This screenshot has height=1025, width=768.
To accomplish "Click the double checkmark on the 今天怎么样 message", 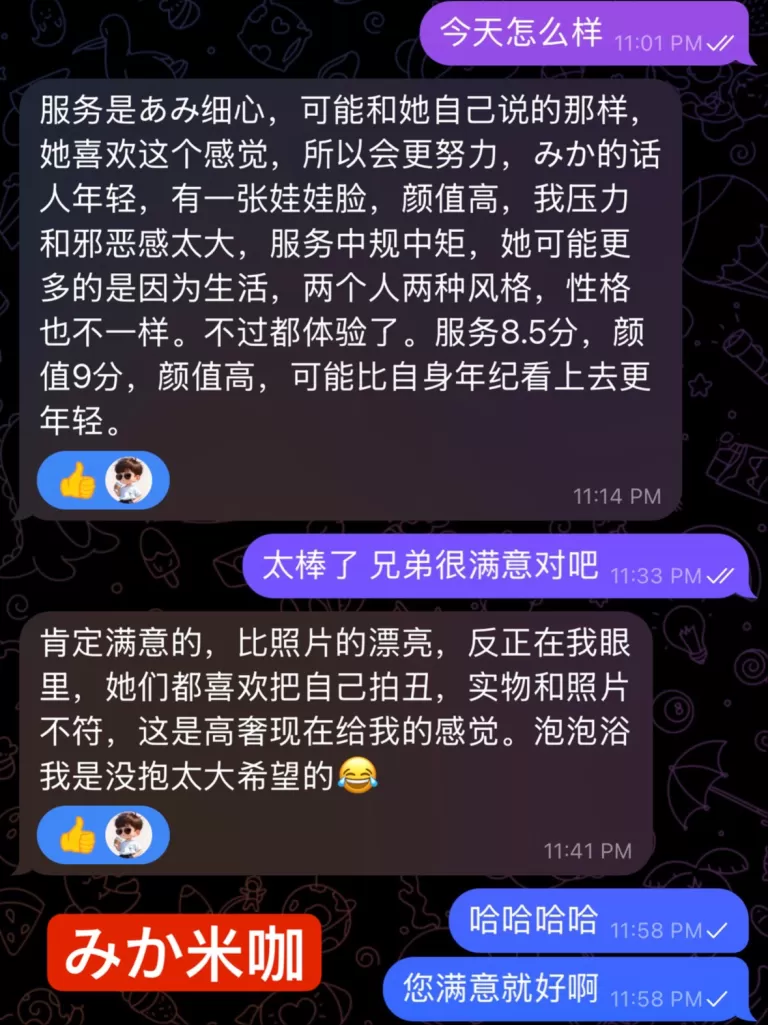I will [x=721, y=40].
